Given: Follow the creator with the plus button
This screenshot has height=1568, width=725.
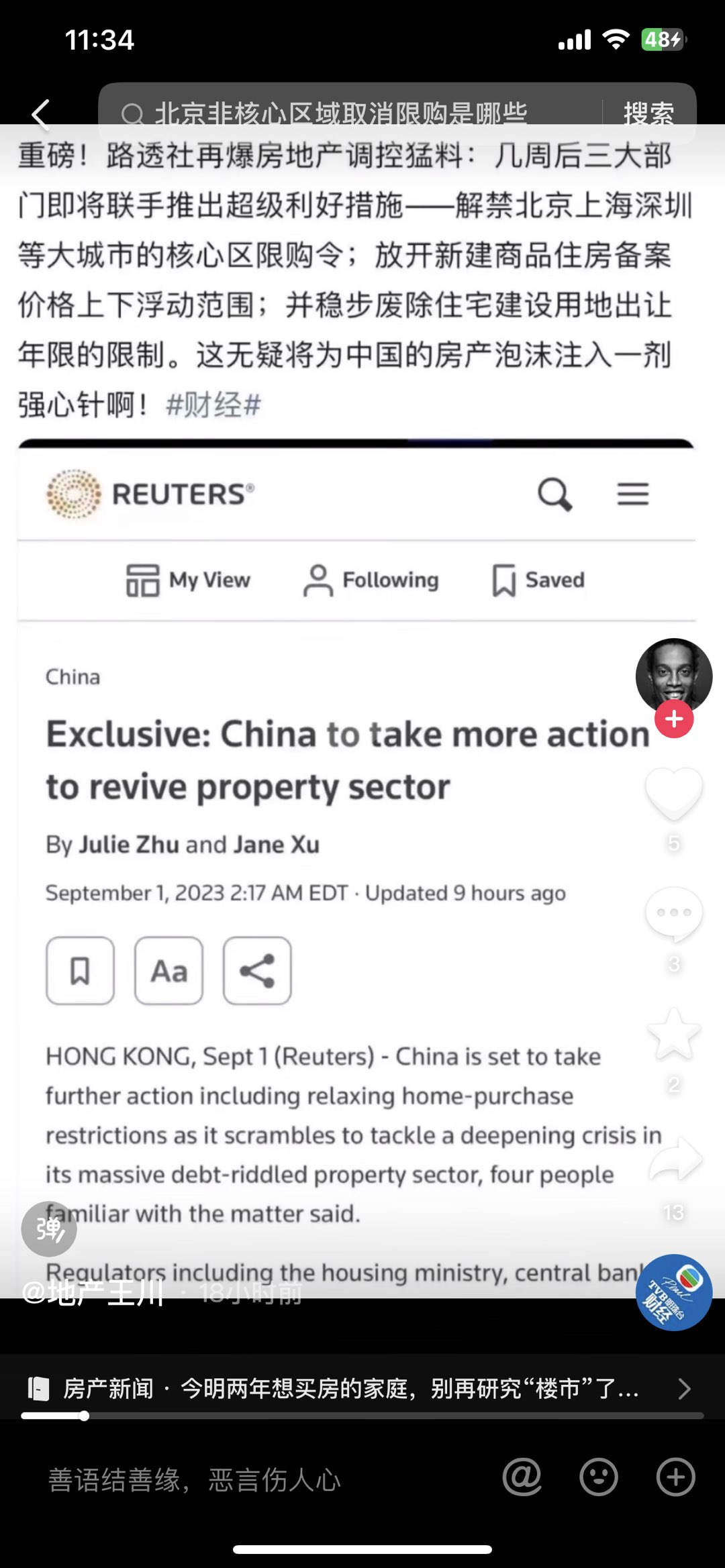Looking at the screenshot, I should [674, 719].
